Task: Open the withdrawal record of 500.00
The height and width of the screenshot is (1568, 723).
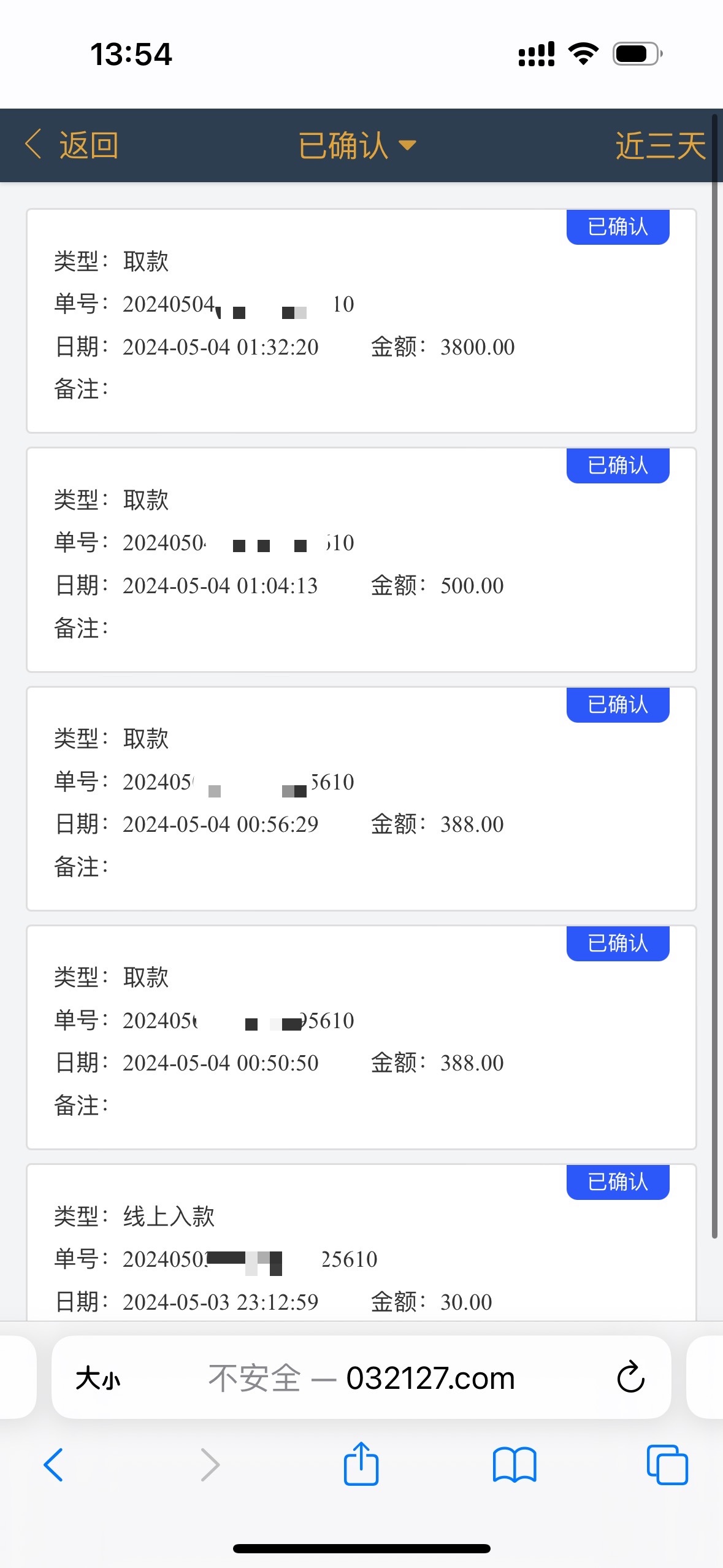Action: [x=361, y=559]
